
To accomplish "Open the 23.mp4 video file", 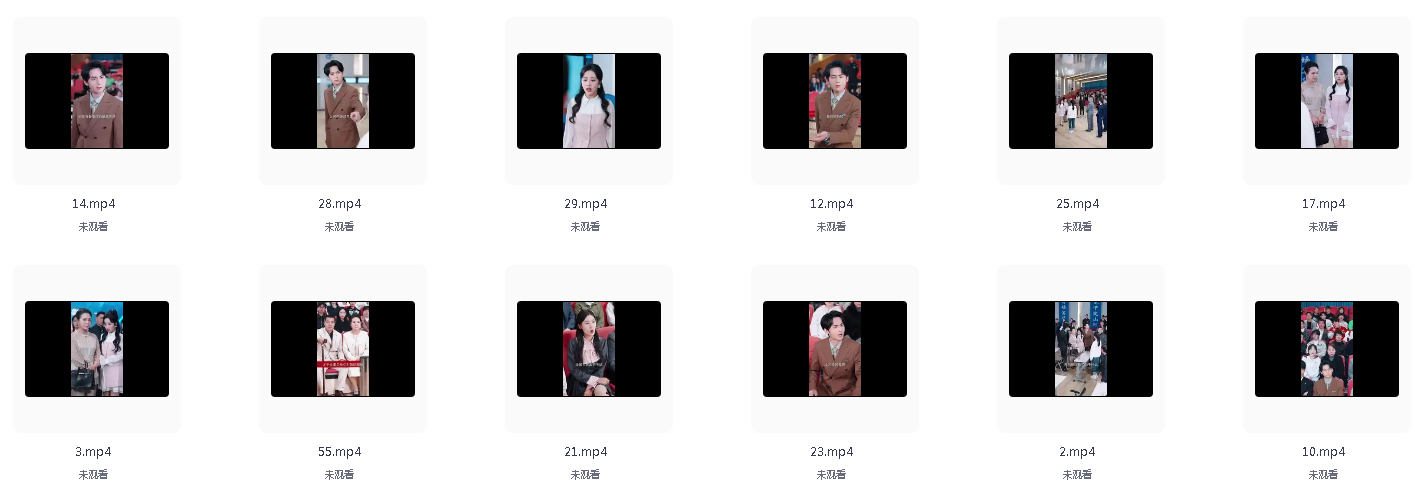I will [x=835, y=349].
